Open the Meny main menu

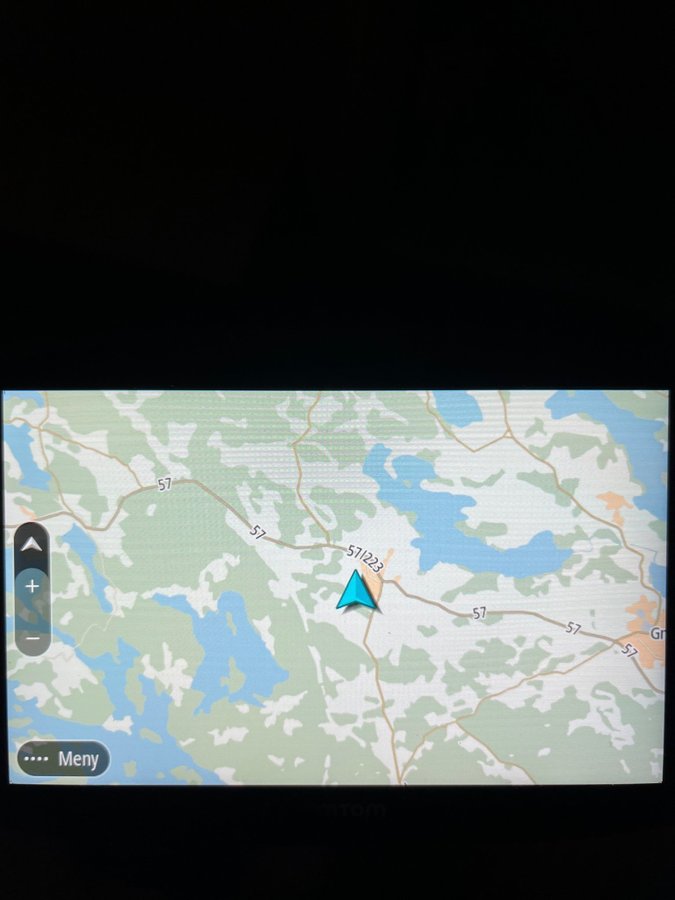[63, 759]
